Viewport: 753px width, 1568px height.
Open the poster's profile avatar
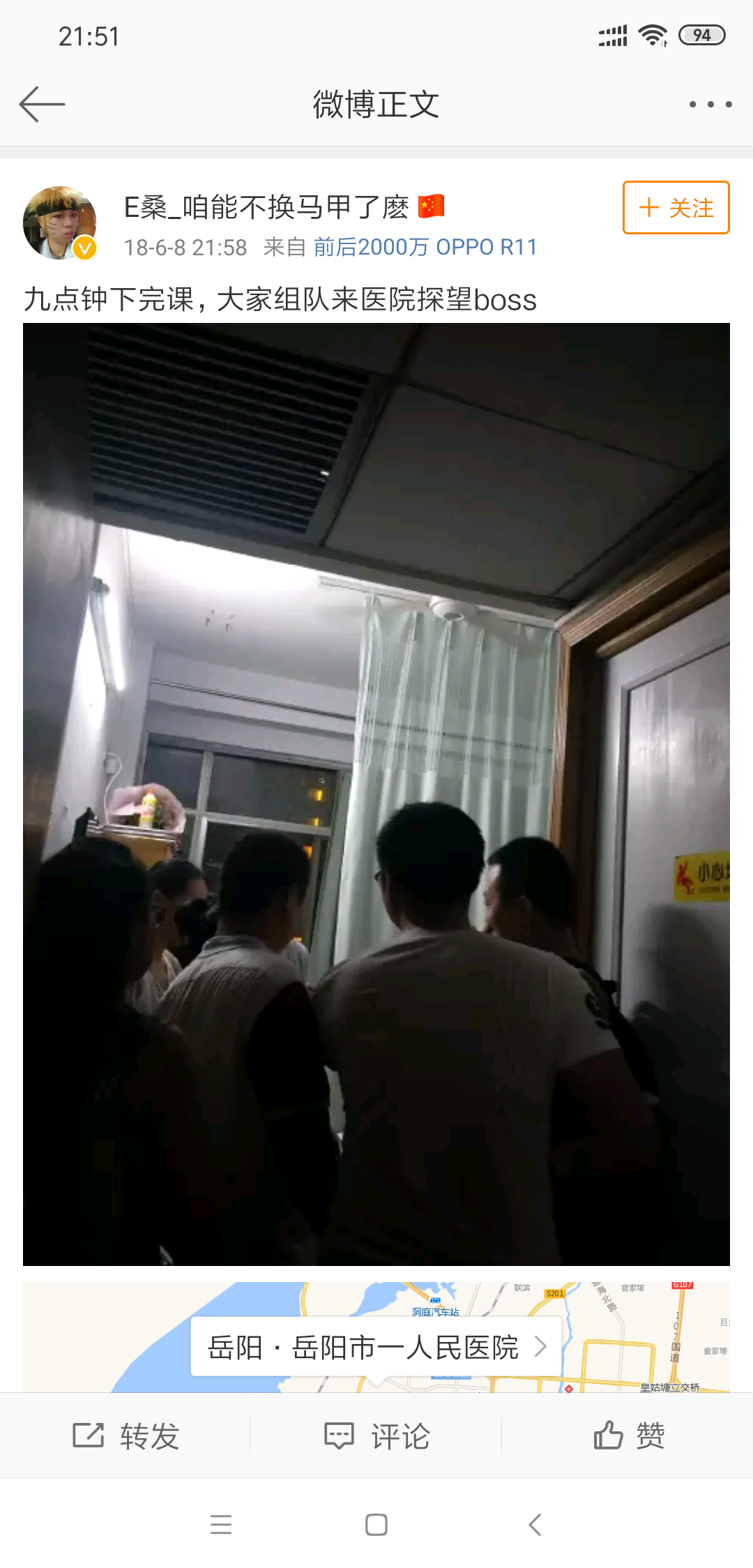coord(60,223)
